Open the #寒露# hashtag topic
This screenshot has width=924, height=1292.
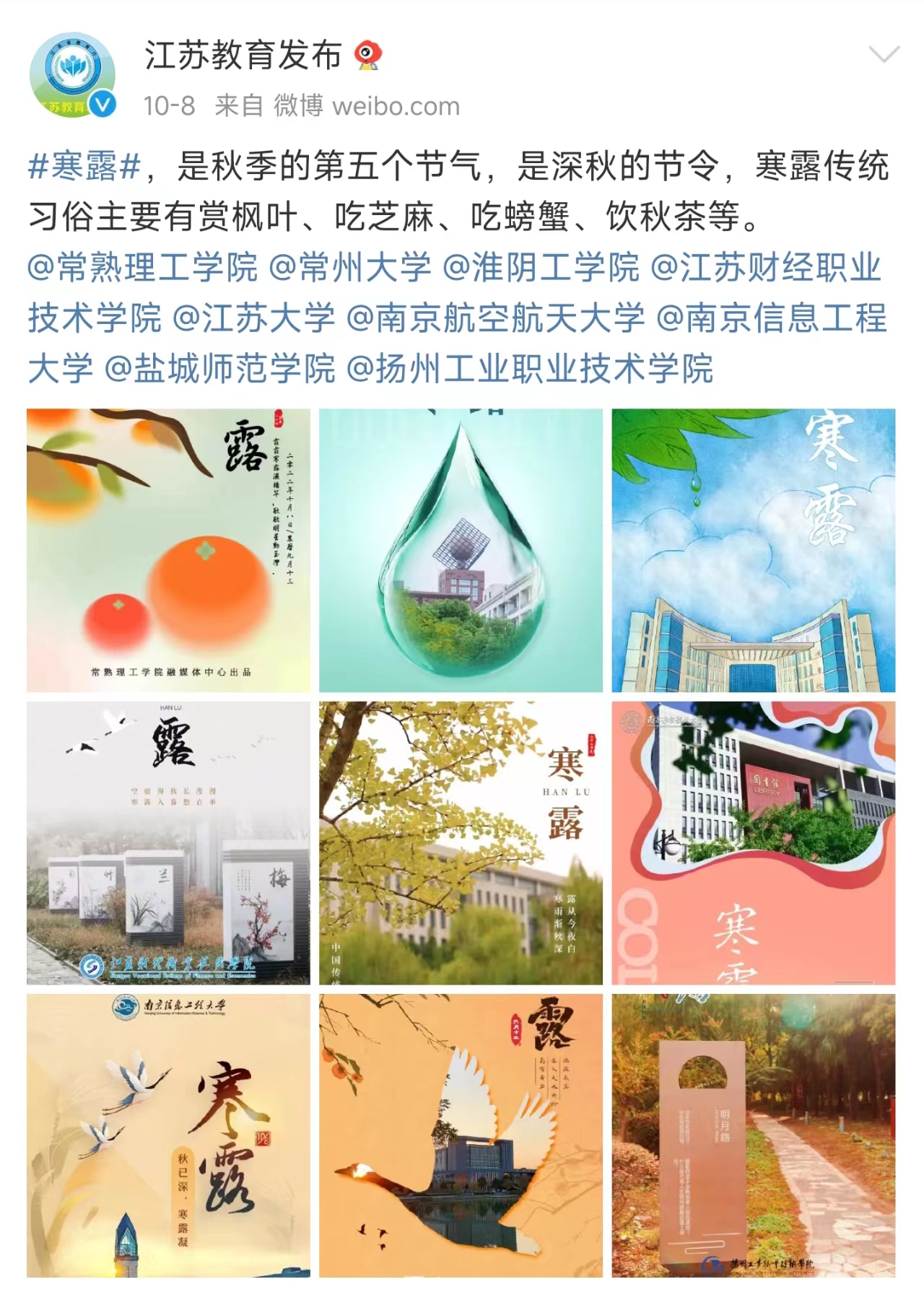[84, 166]
